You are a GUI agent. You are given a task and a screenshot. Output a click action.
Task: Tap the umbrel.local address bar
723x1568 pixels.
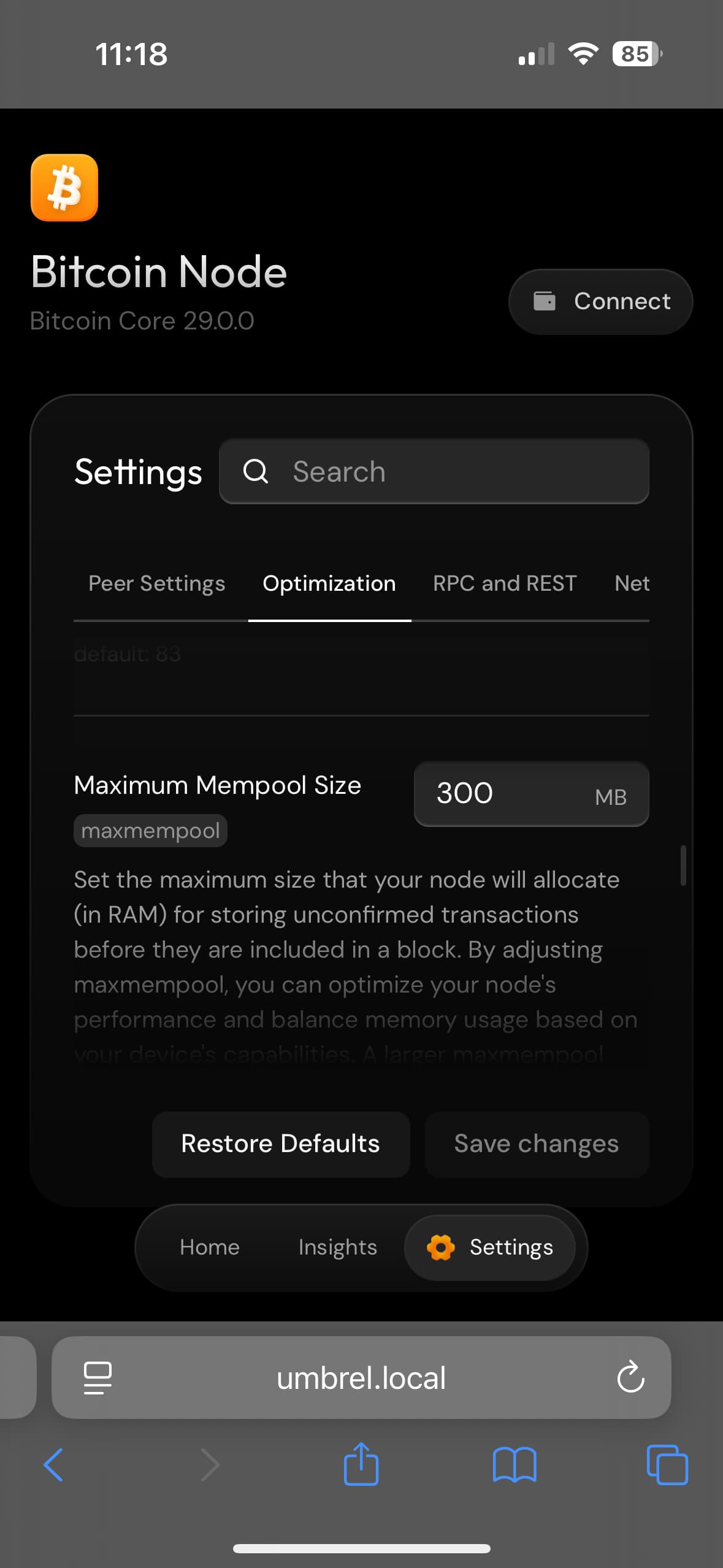tap(361, 1377)
